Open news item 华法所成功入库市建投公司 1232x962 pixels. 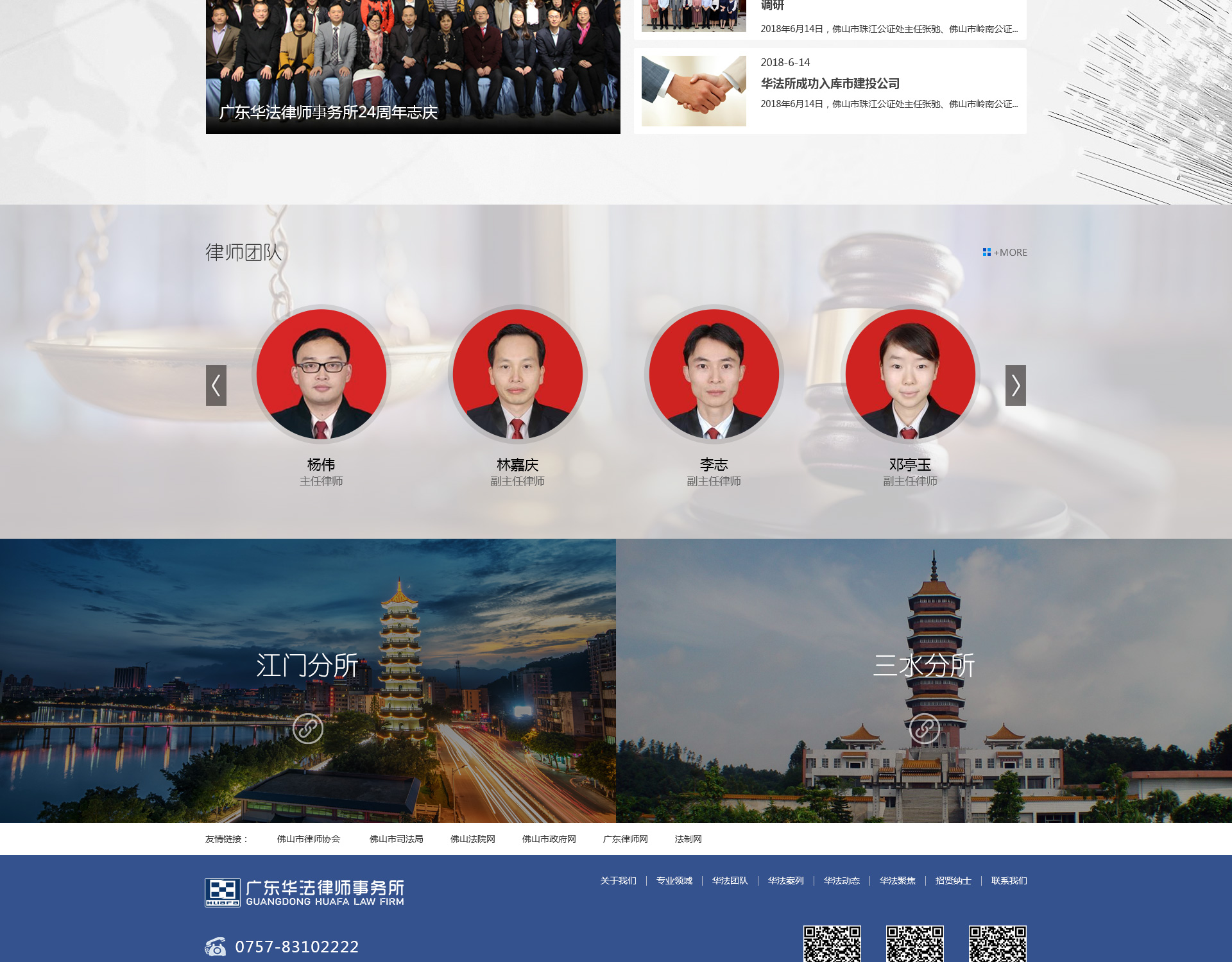[x=830, y=83]
